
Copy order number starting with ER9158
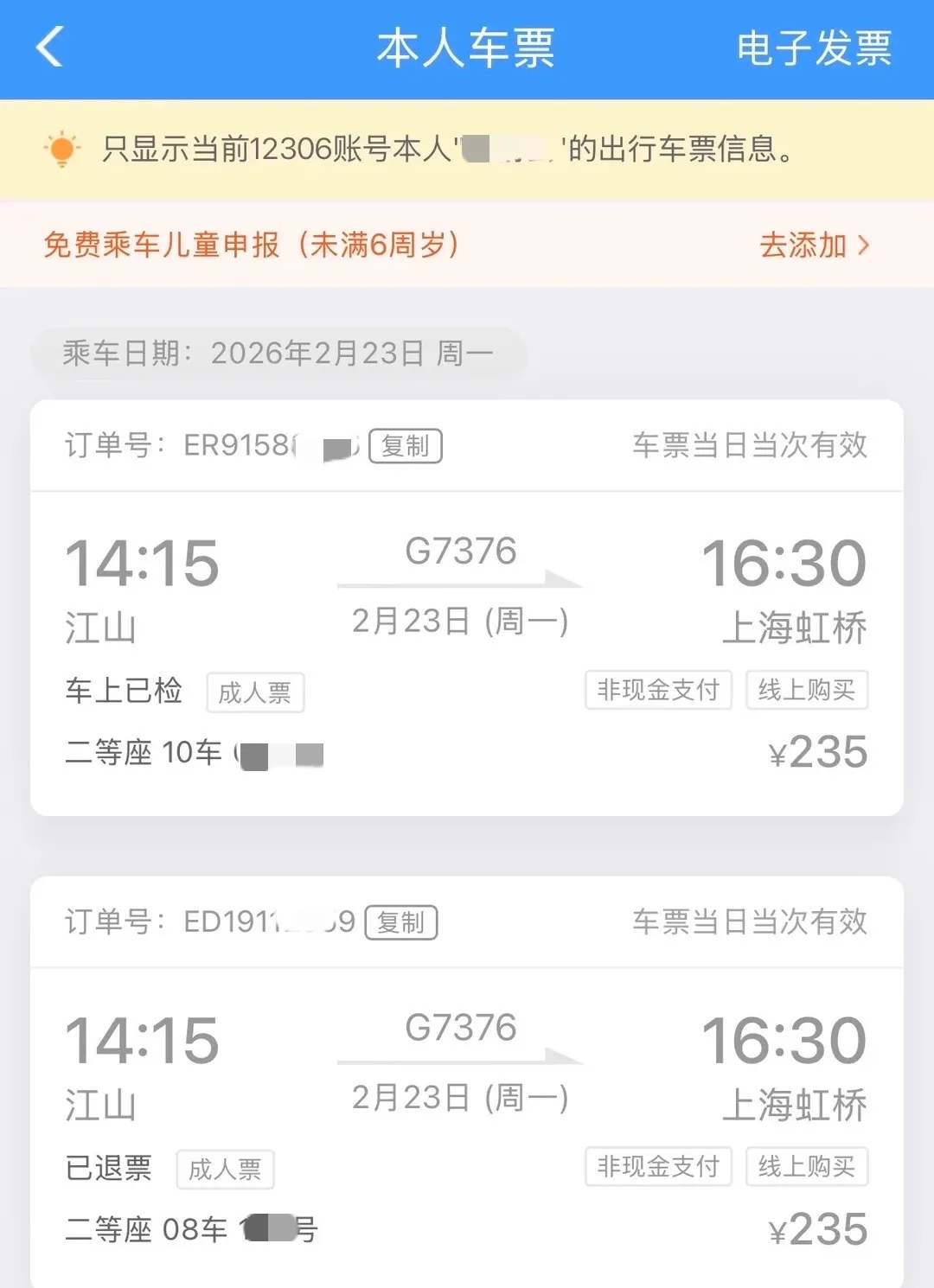click(405, 446)
